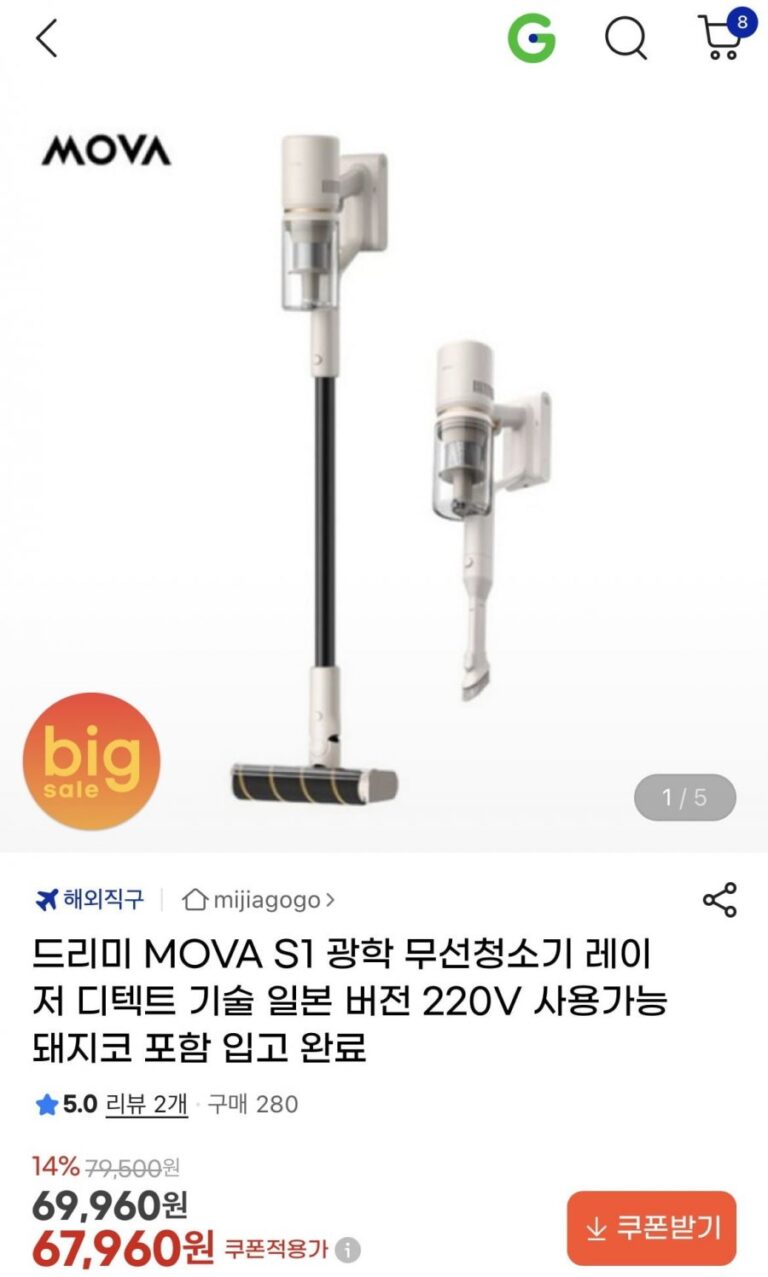
Task: Go back to the previous page
Action: point(47,38)
